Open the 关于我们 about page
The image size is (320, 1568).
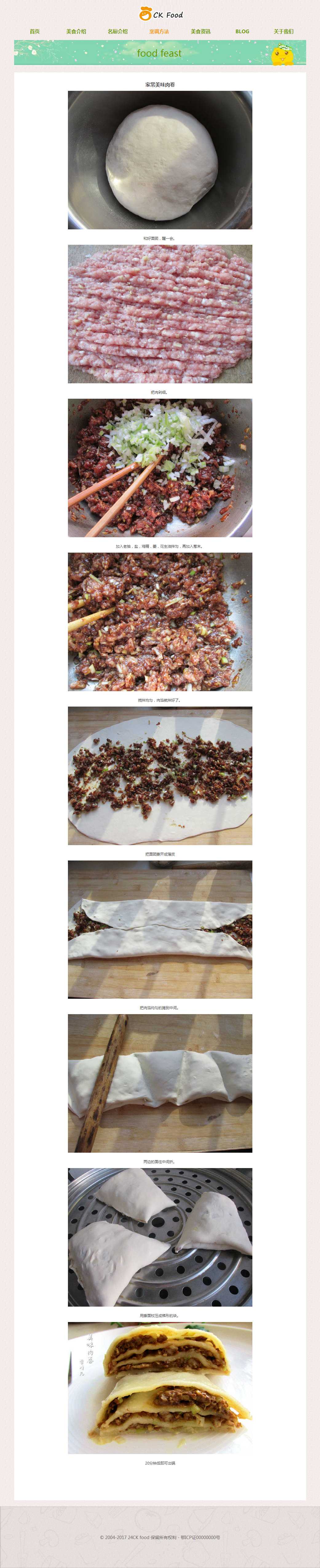tap(283, 32)
